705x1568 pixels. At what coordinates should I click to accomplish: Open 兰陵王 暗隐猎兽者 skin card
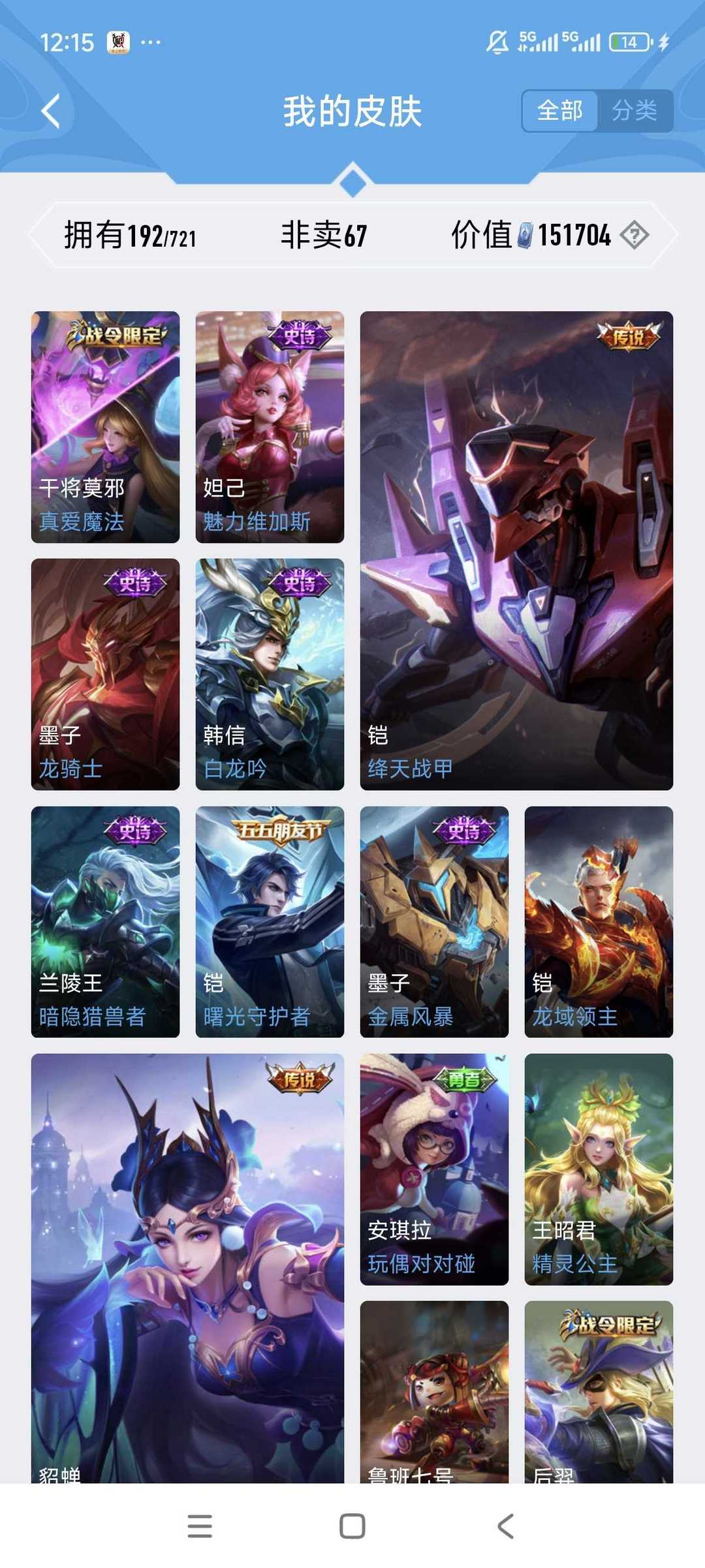[105, 922]
